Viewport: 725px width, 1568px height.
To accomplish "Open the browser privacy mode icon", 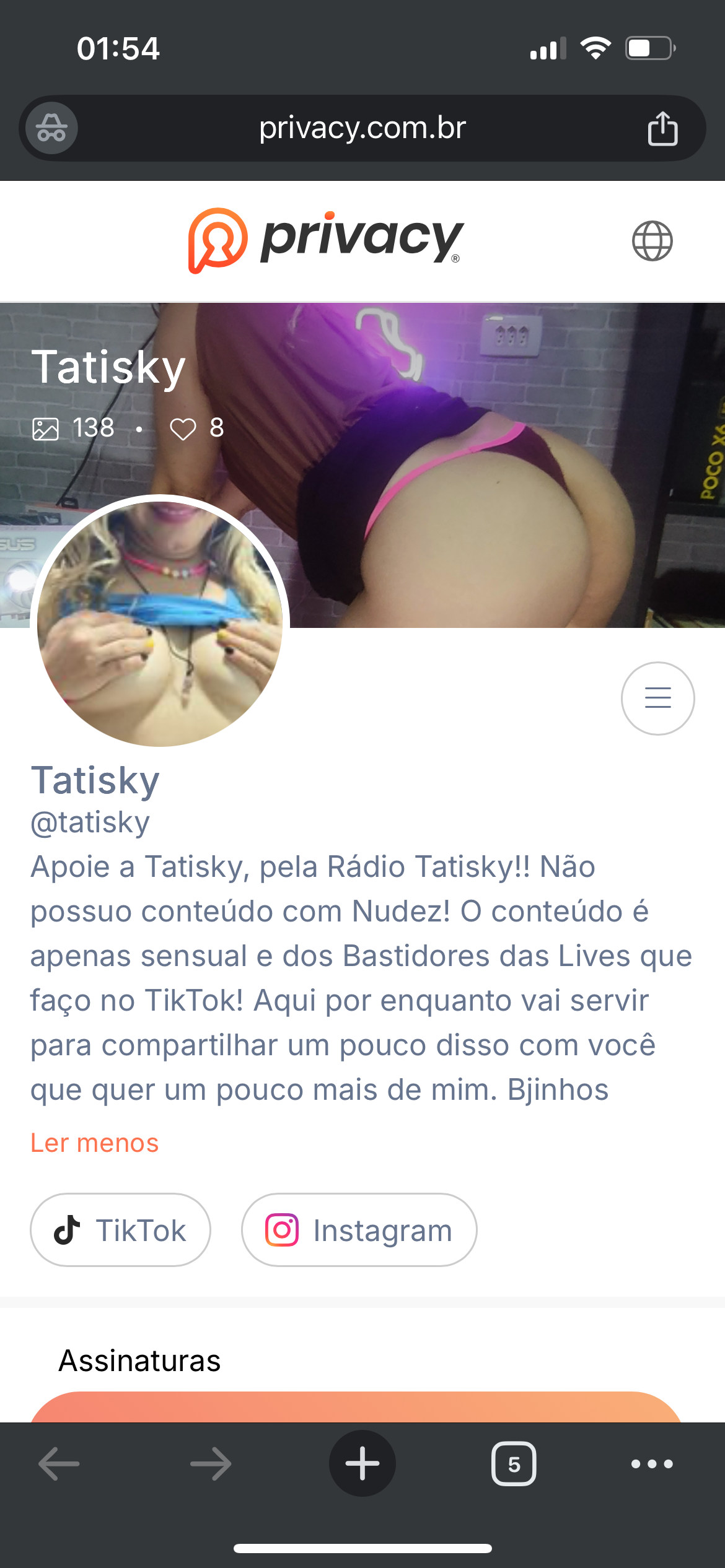I will (x=51, y=128).
